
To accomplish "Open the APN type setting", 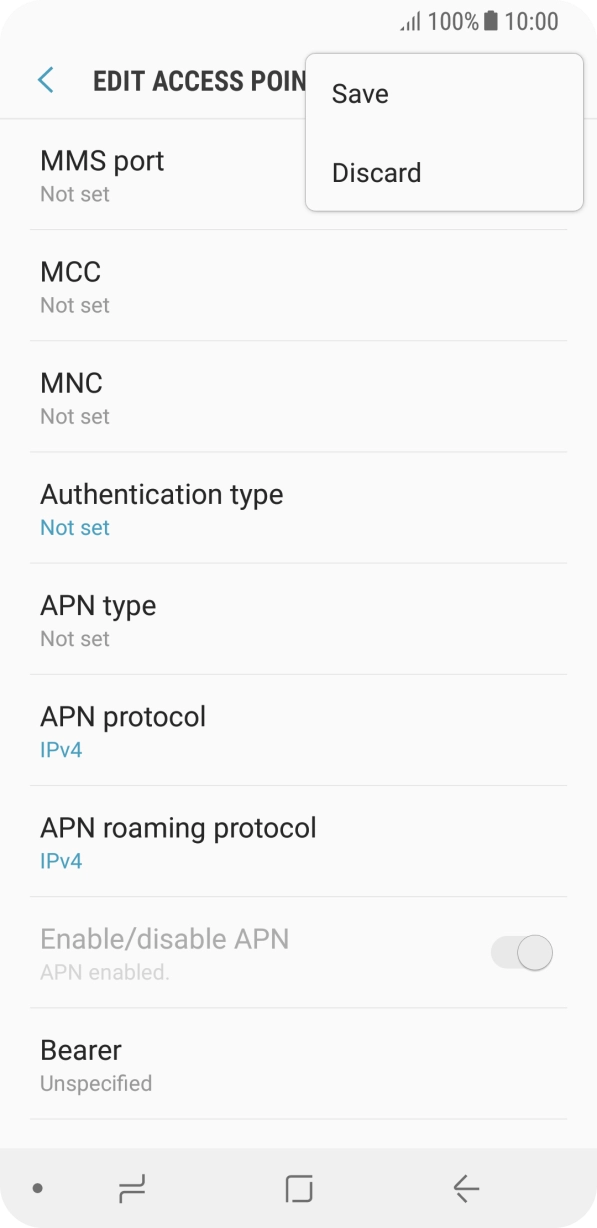I will point(298,619).
